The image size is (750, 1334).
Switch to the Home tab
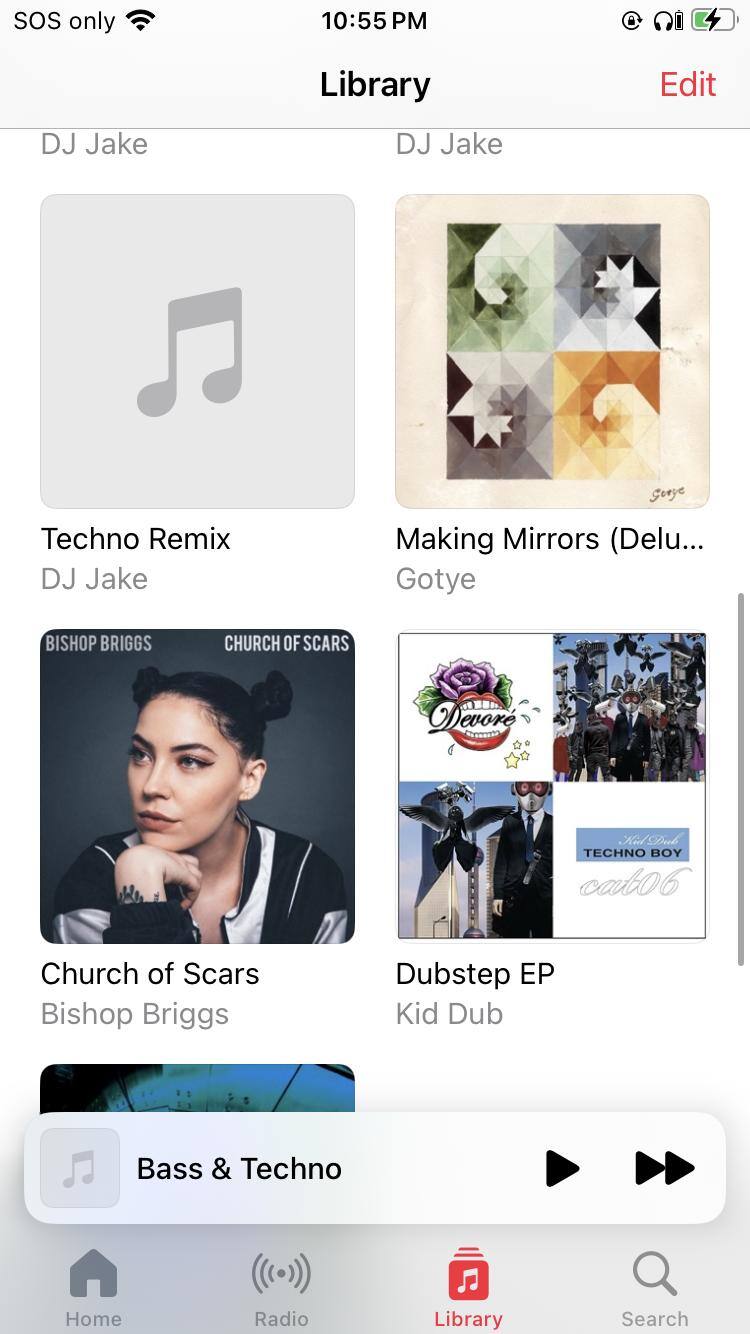pos(93,1288)
